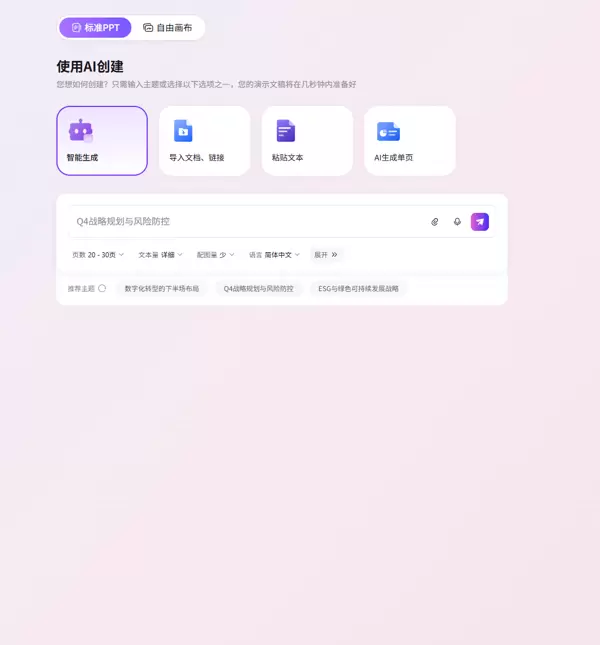Switch to the 标准PPT tab

95,28
